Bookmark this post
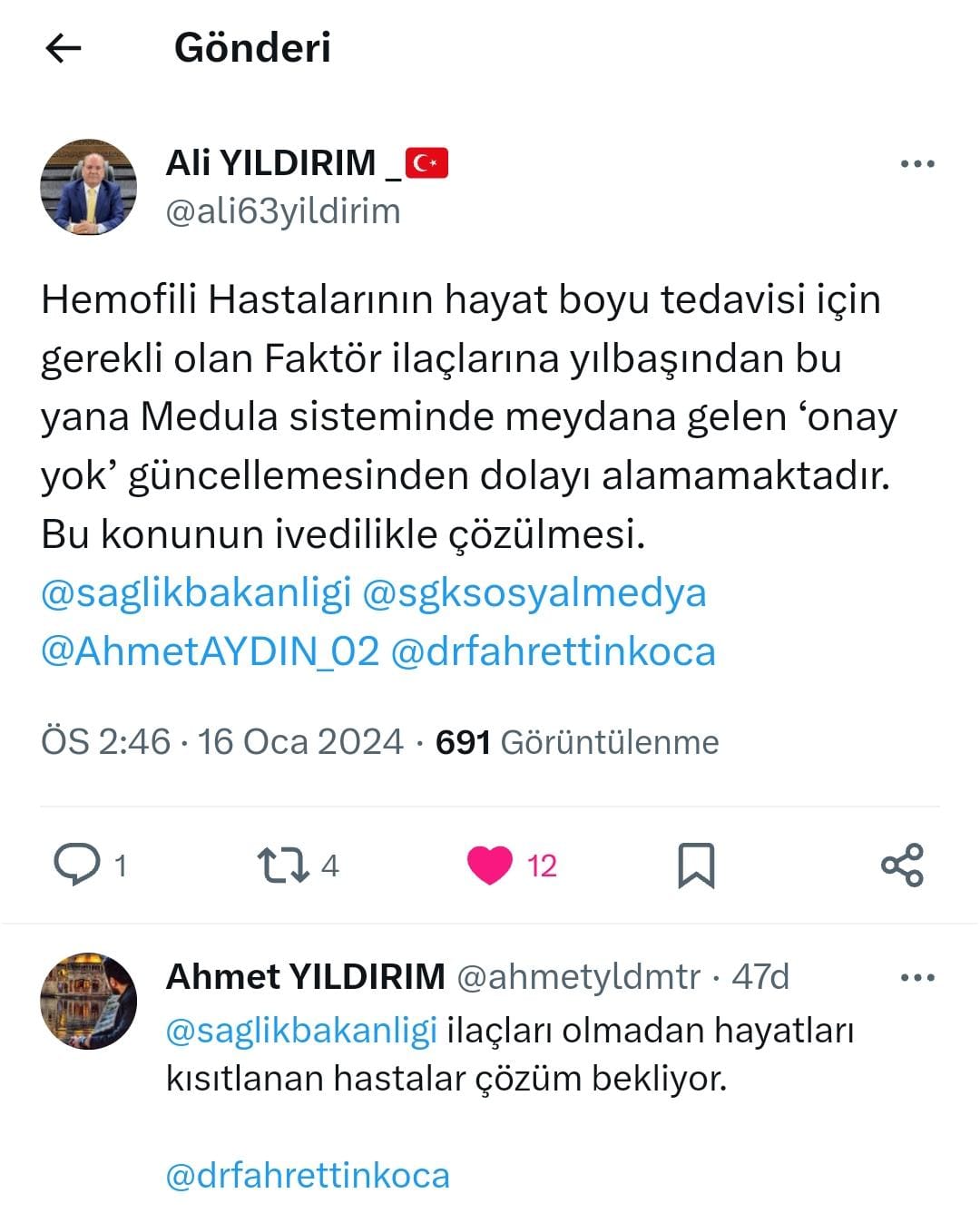This screenshot has height=1213, width=980. pyautogui.click(x=696, y=865)
